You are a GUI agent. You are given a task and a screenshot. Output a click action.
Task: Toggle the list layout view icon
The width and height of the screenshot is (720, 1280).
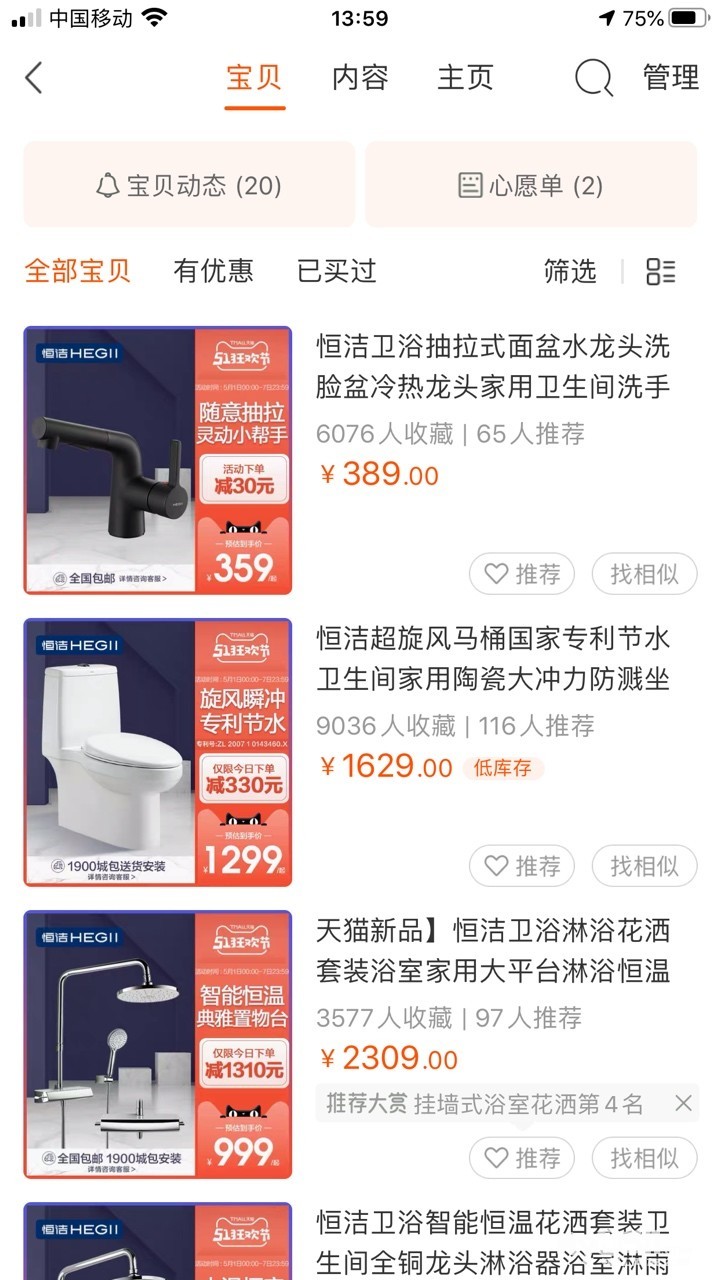(x=661, y=271)
